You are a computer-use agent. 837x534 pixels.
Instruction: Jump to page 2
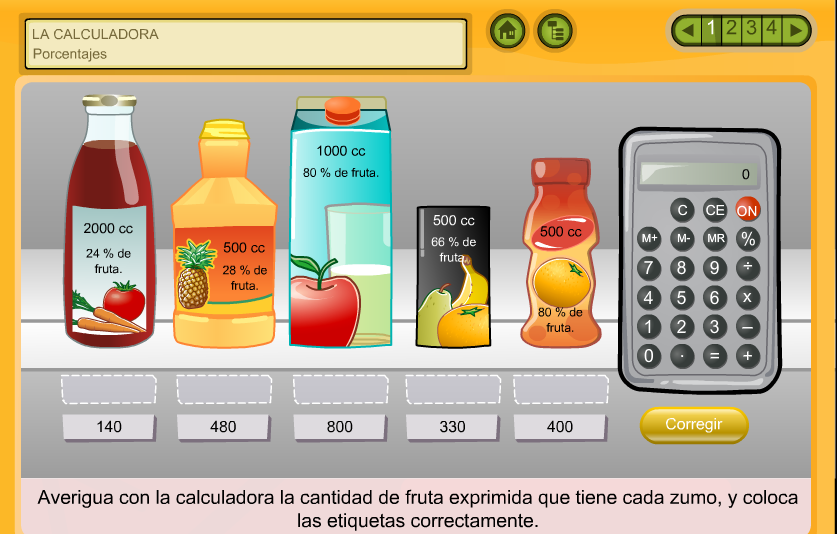pos(731,29)
